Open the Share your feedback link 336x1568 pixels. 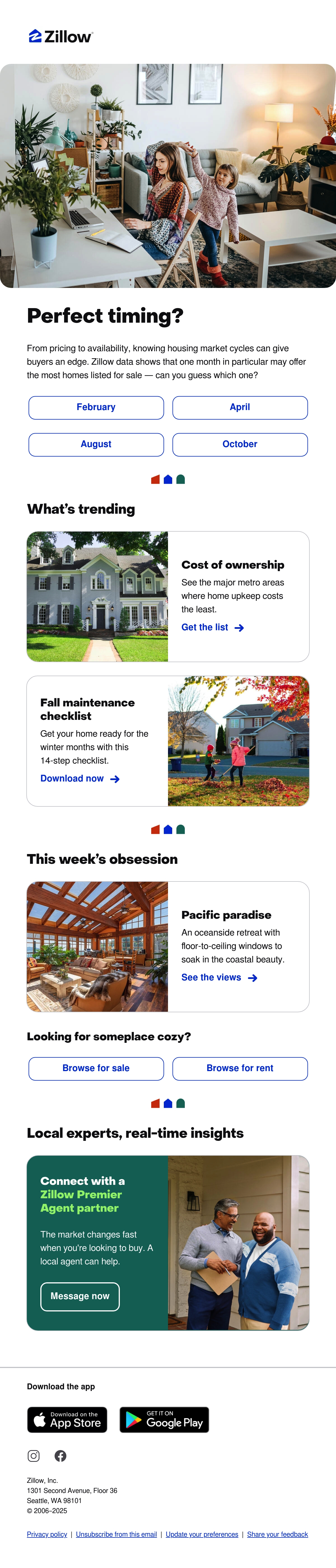(x=277, y=1534)
